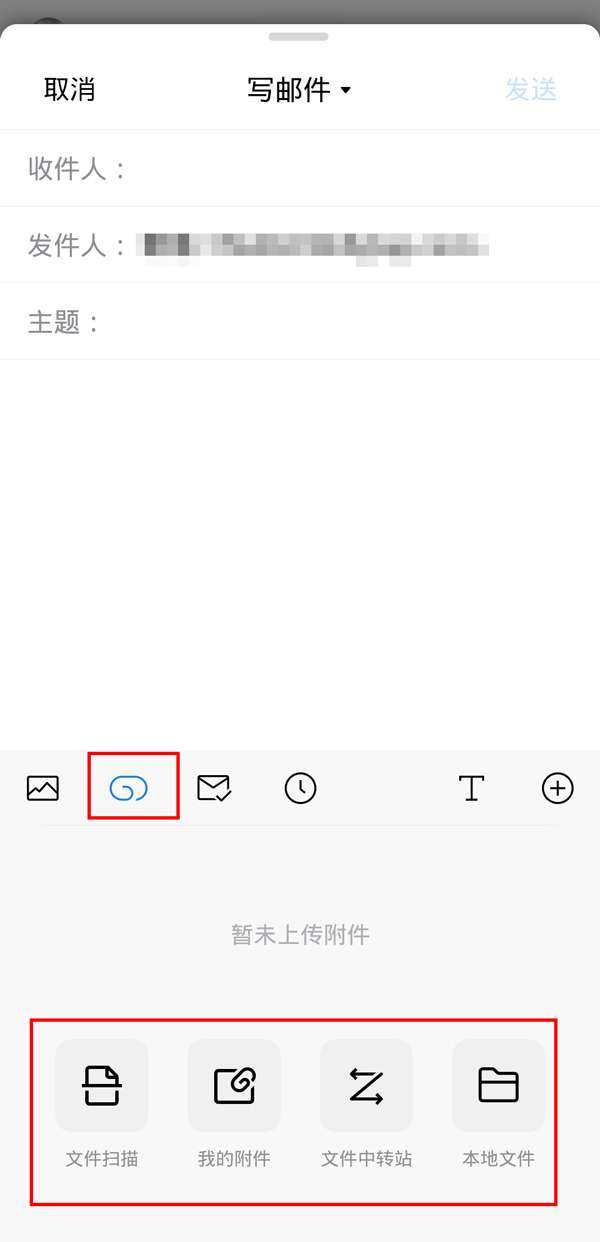Tap 发送 to send the email
Viewport: 600px width, 1242px height.
click(530, 89)
